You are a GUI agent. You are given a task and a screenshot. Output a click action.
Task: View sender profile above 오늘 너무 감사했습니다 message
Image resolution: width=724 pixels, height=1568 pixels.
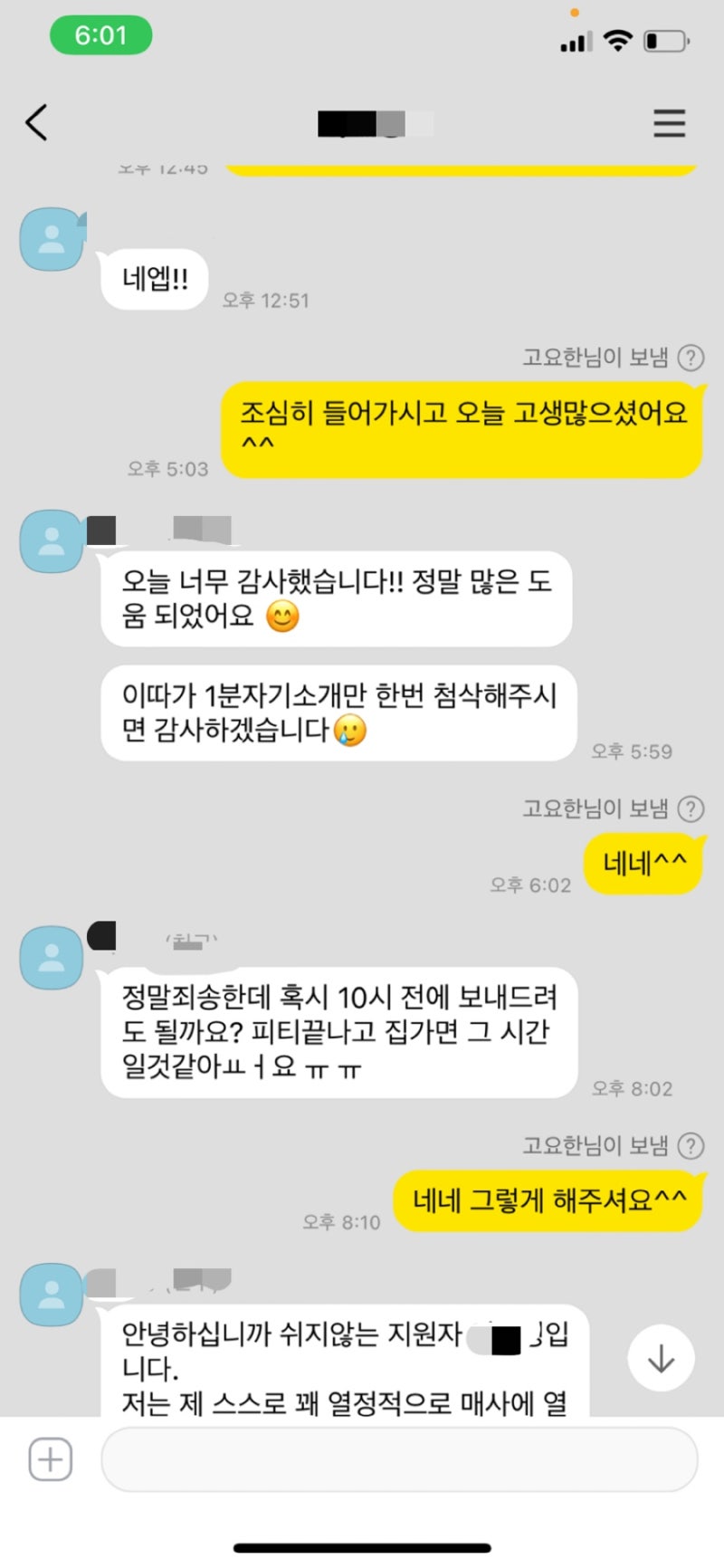pyautogui.click(x=52, y=541)
